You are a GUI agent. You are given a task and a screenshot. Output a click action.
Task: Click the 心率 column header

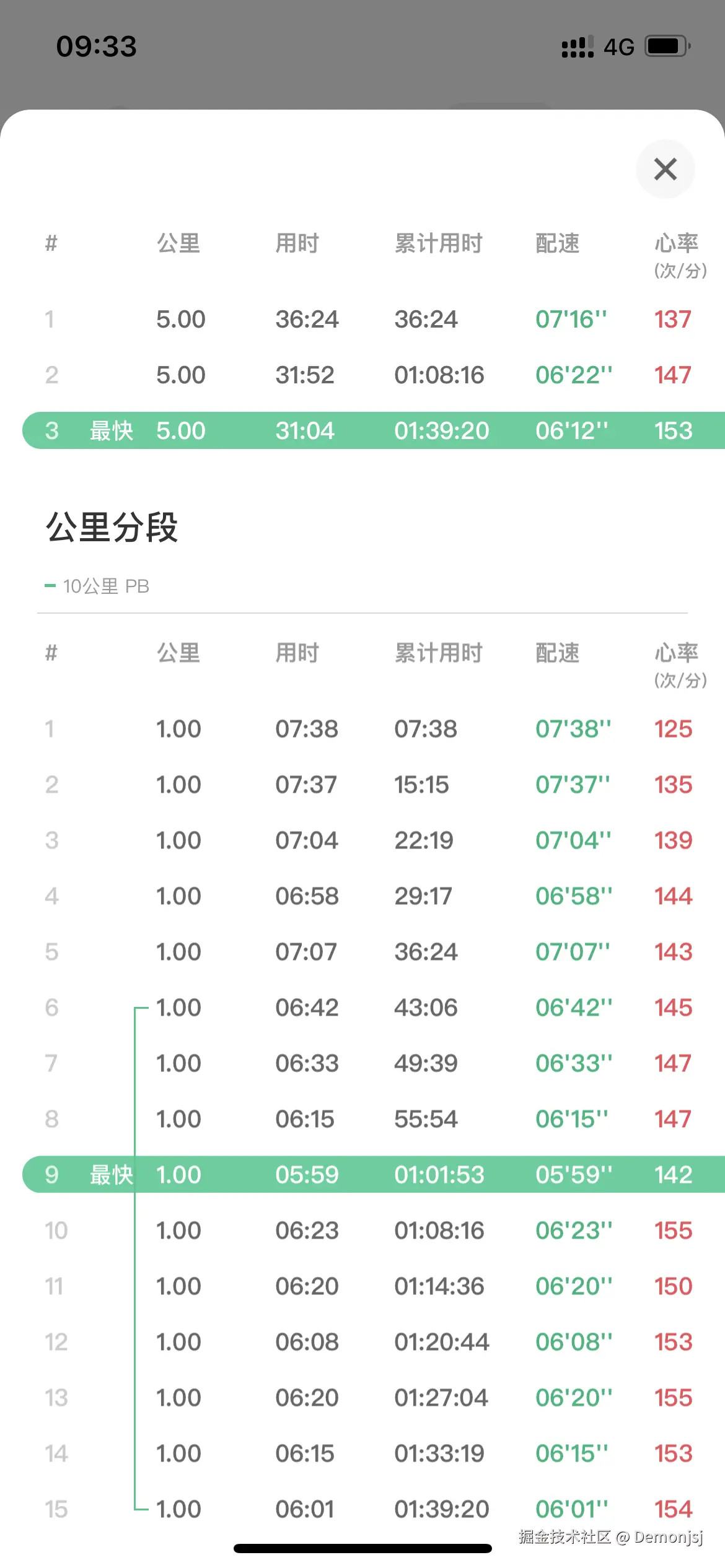point(678,653)
